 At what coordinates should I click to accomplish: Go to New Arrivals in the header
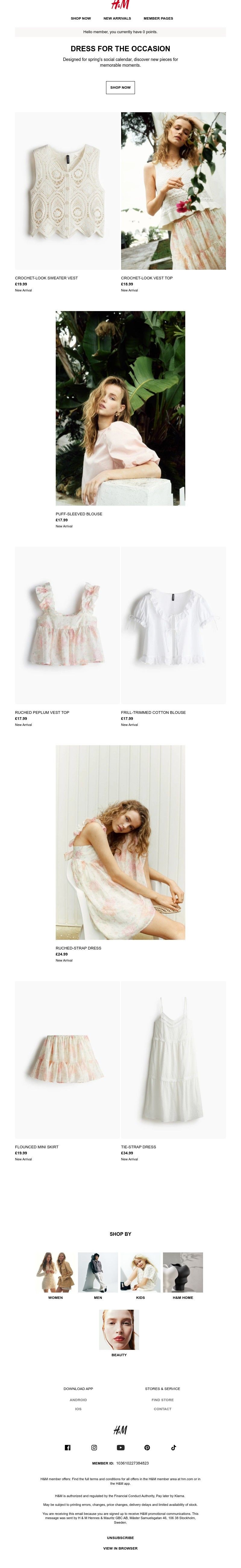117,18
